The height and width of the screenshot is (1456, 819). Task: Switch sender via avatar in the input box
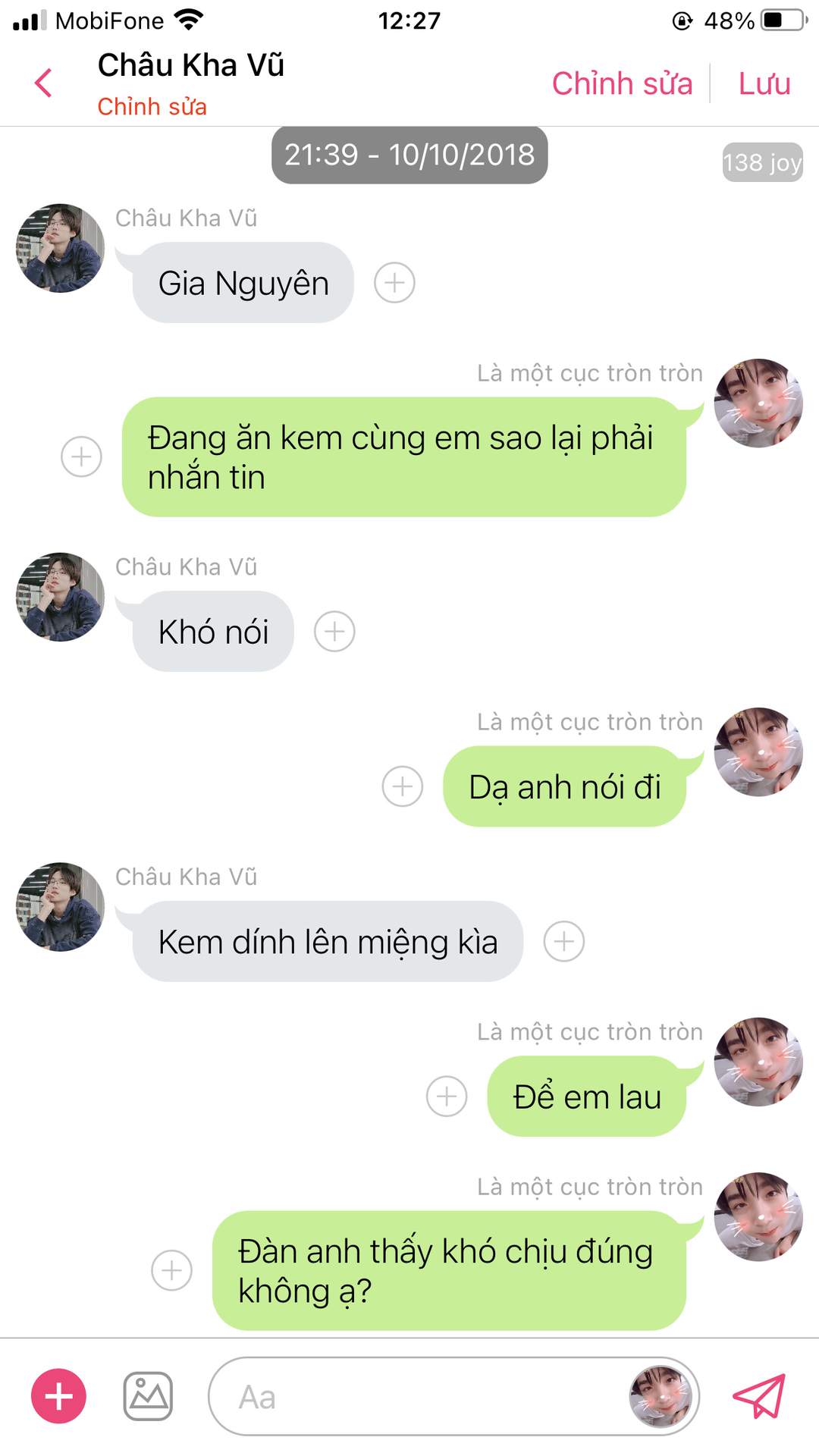661,1396
